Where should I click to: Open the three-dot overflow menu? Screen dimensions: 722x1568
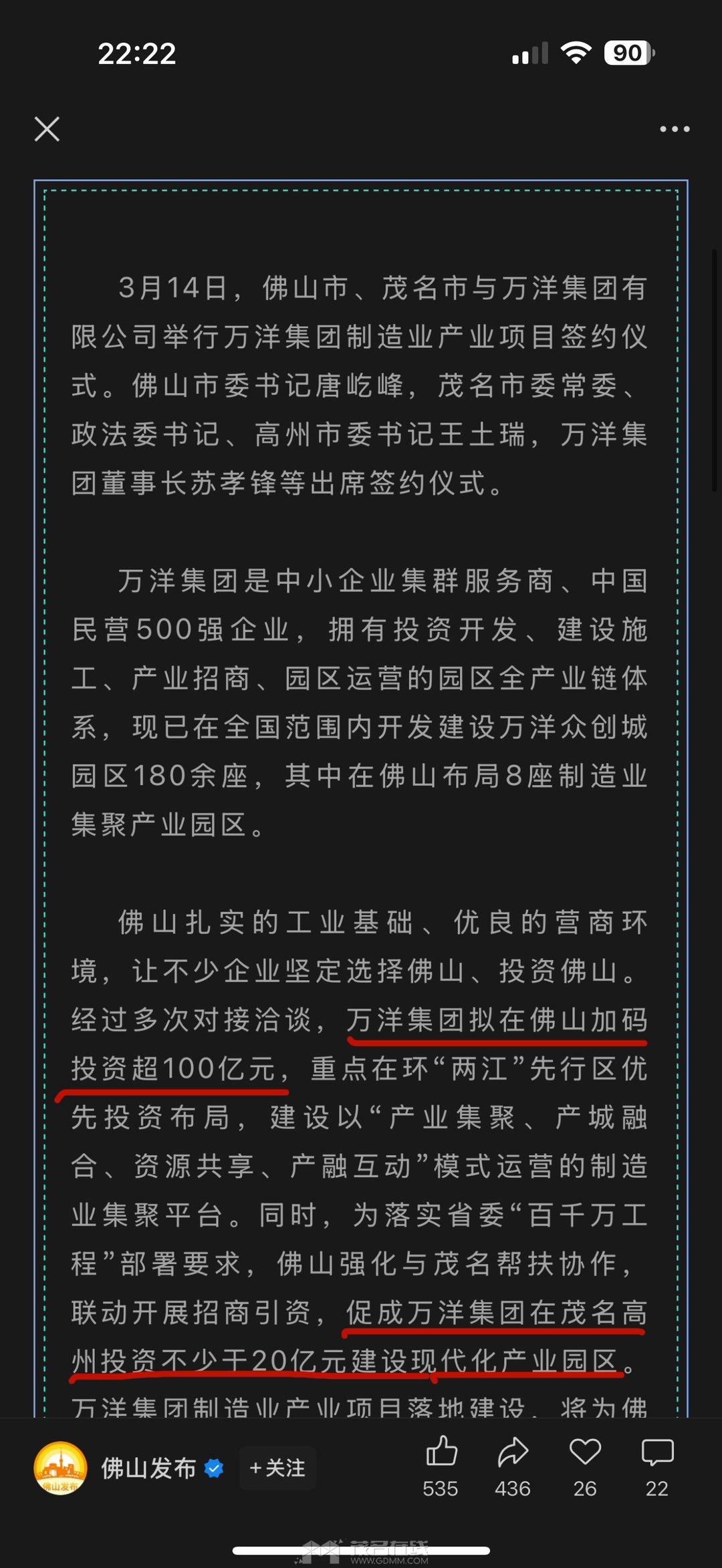click(675, 129)
